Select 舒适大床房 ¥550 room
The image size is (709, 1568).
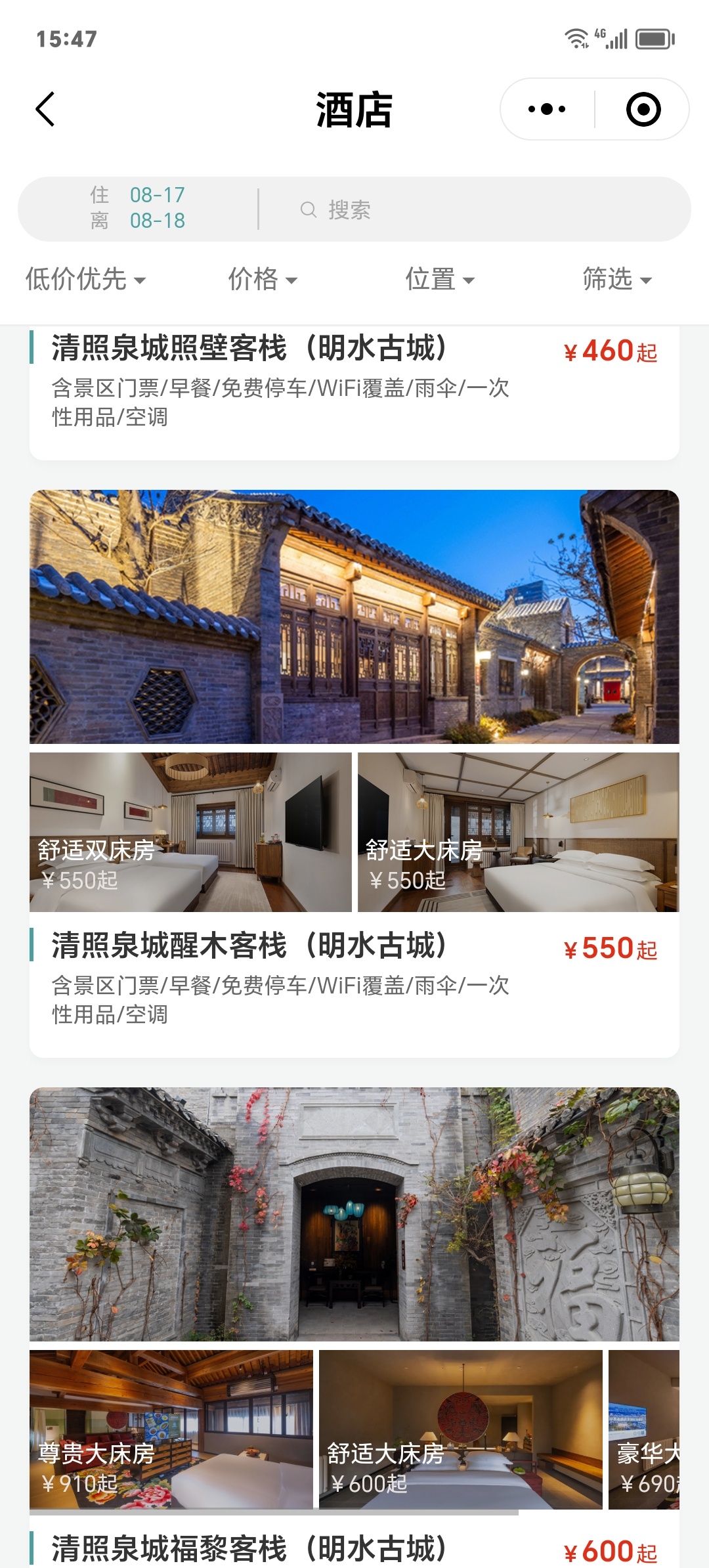coord(518,832)
